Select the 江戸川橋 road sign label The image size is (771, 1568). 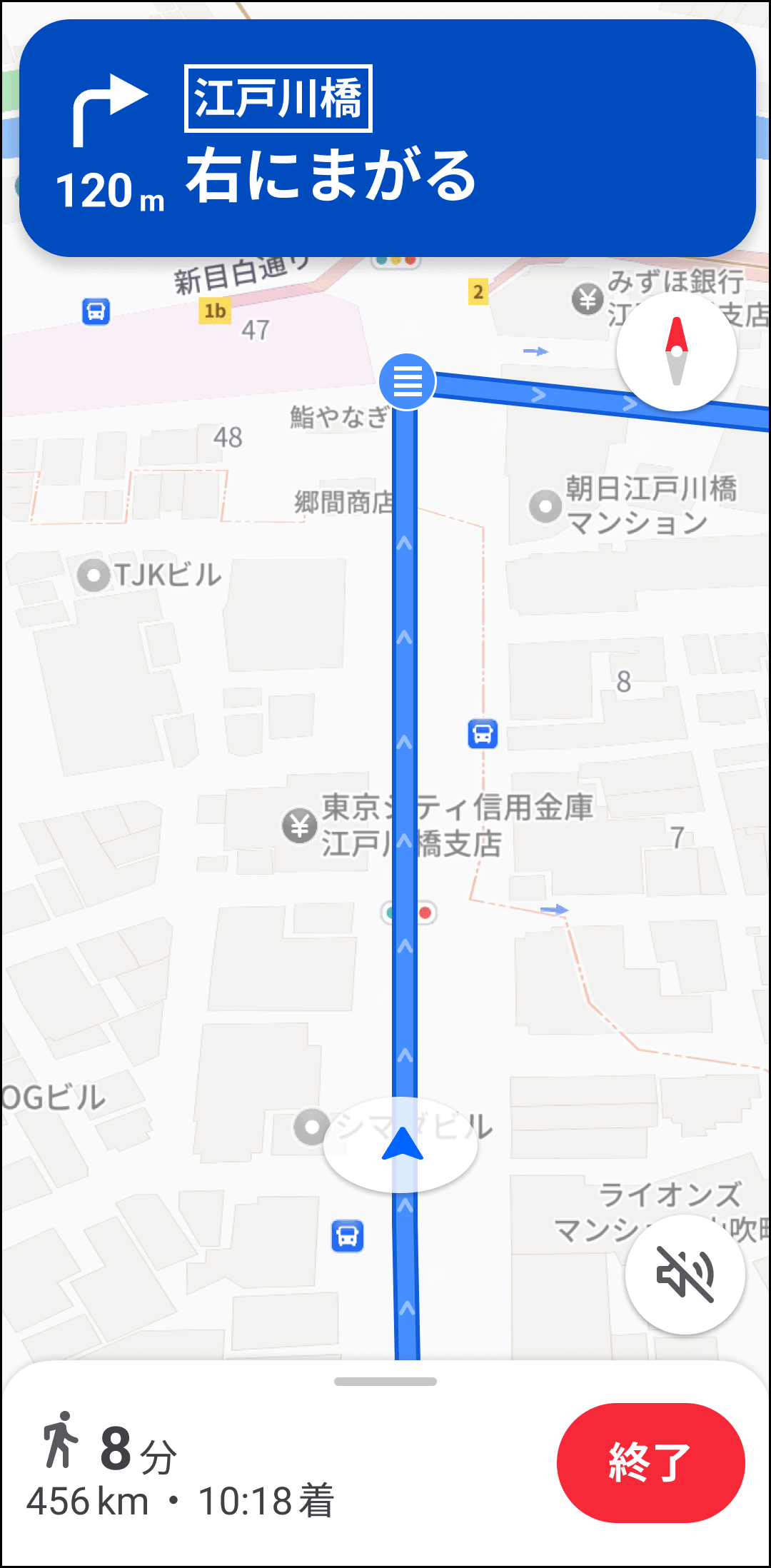[278, 97]
